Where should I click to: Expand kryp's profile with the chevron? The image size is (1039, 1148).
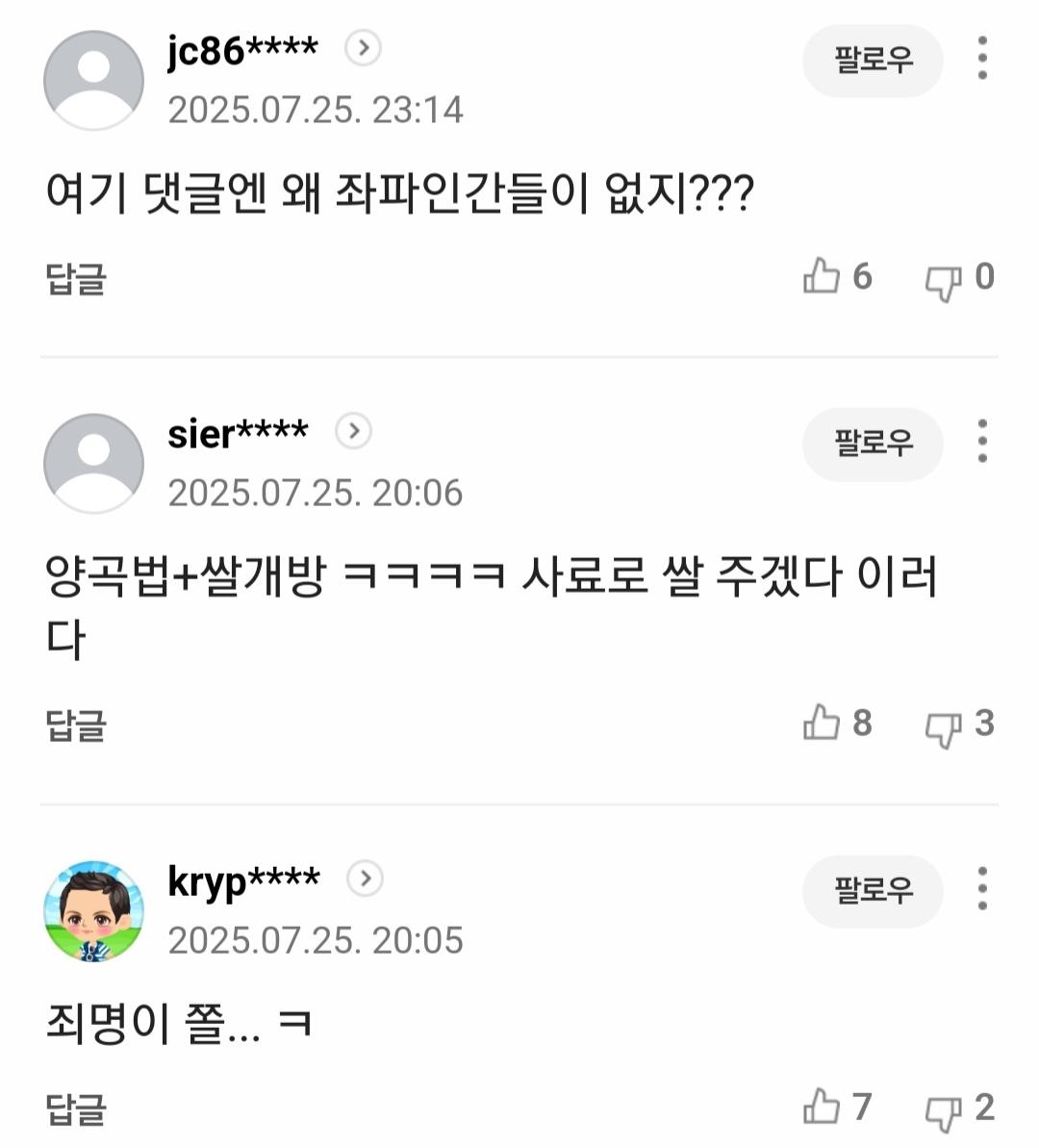coord(362,879)
